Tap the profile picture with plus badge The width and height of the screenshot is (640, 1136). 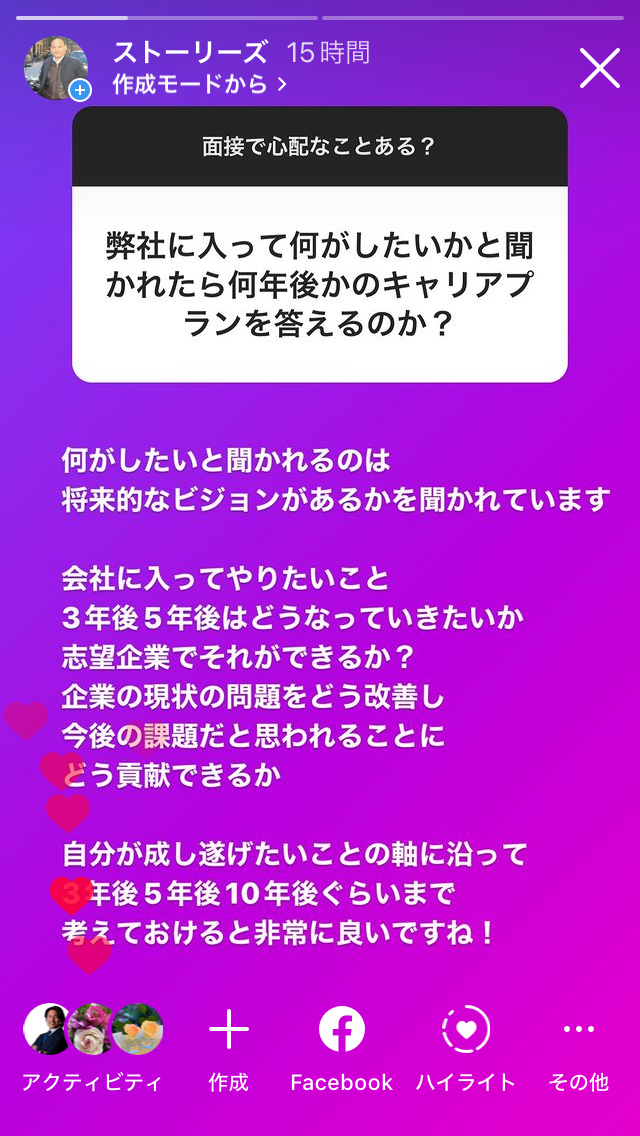pos(57,68)
